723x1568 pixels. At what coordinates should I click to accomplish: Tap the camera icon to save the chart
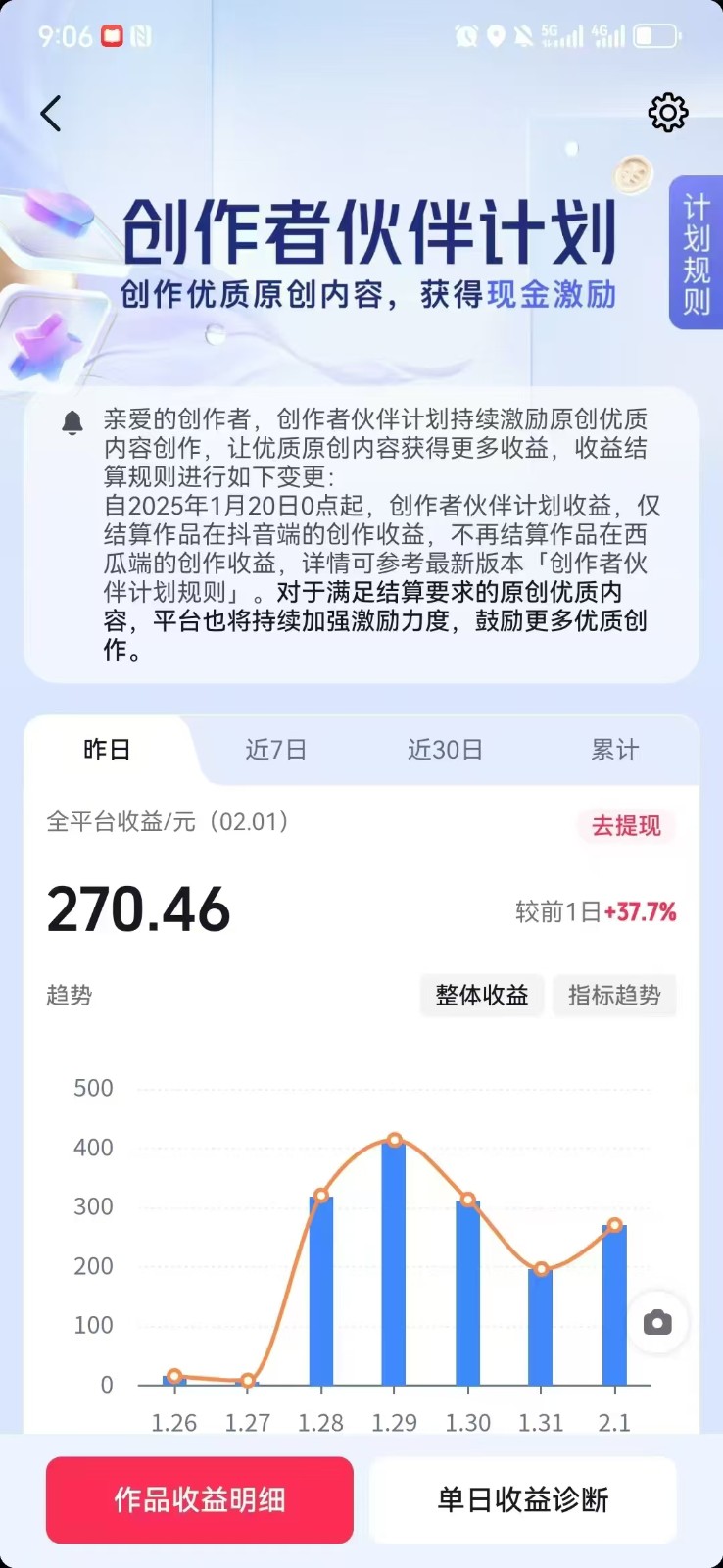[656, 1322]
